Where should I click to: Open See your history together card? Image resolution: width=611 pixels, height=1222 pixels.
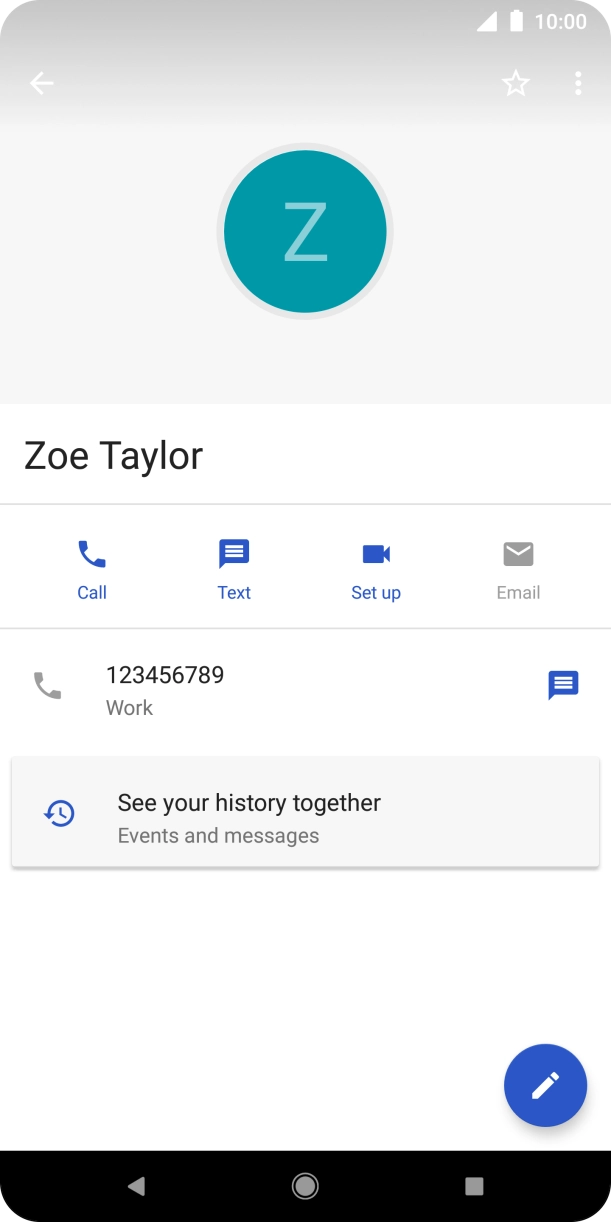pos(305,817)
